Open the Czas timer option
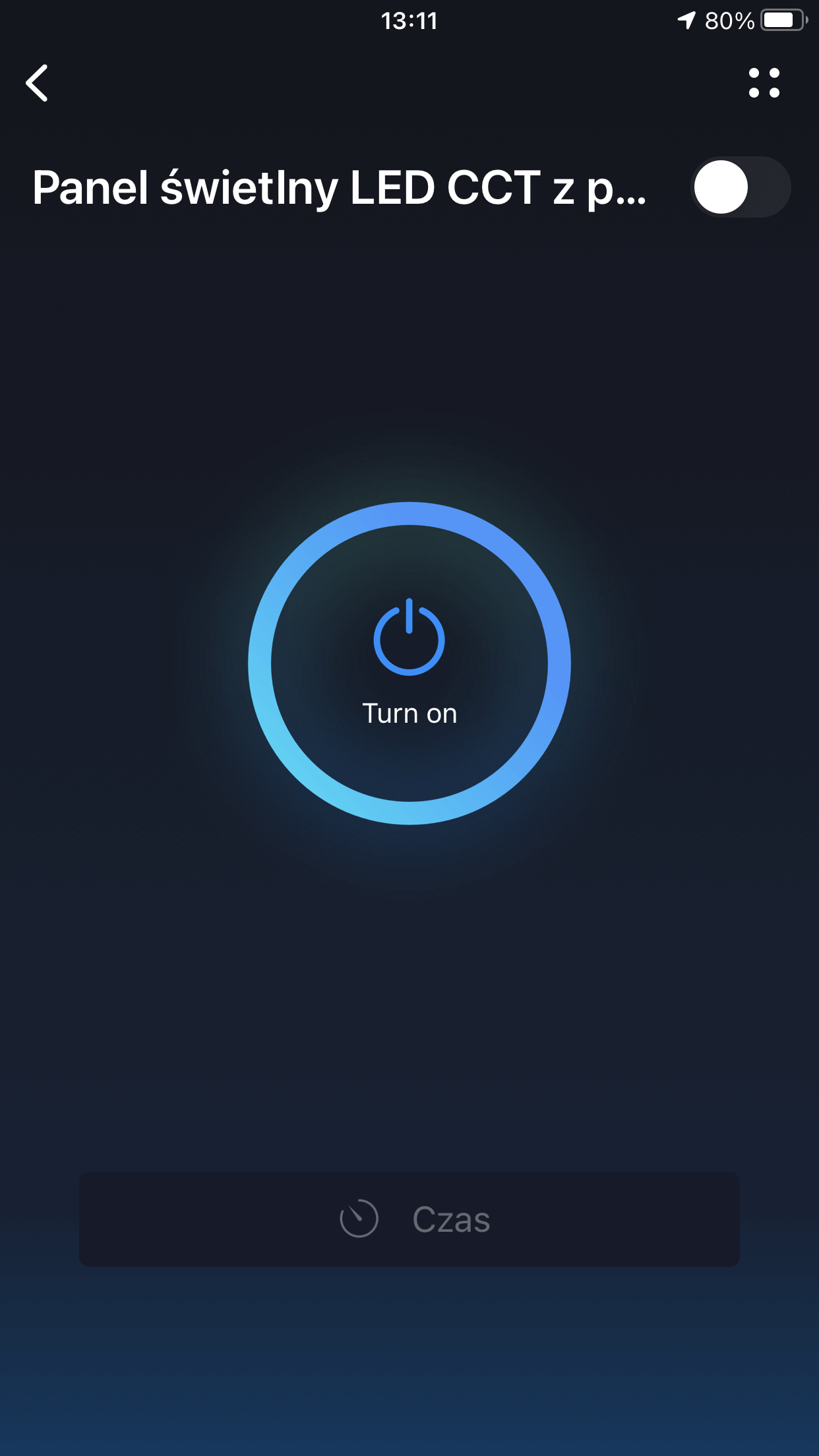Viewport: 819px width, 1456px height. click(409, 1219)
